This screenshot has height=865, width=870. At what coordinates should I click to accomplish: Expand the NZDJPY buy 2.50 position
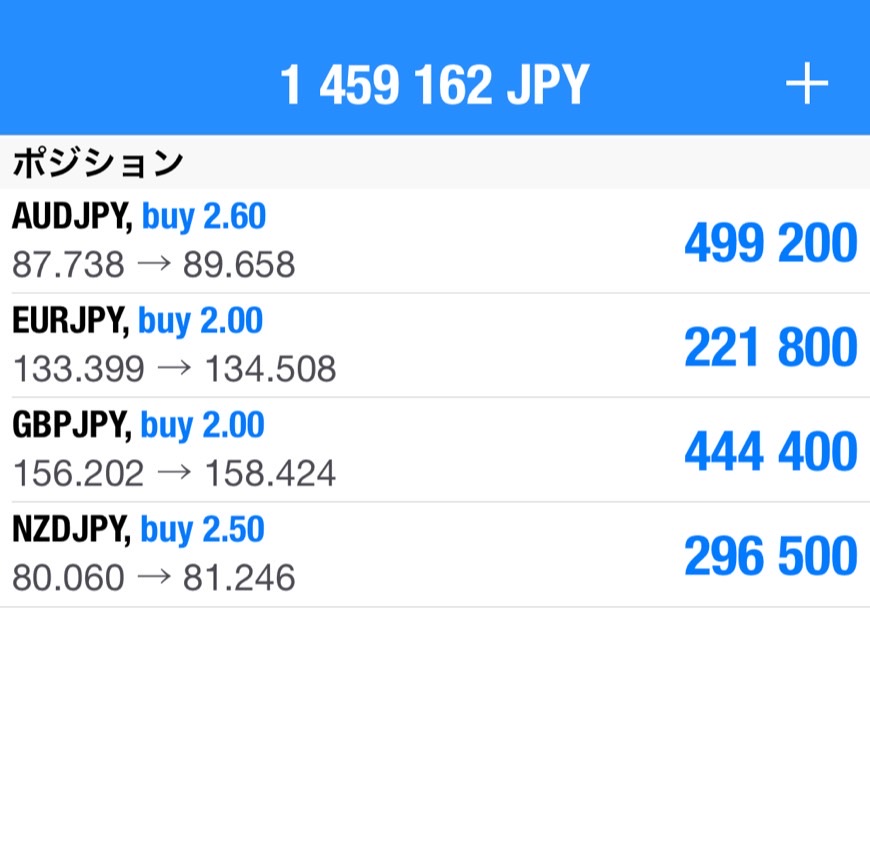(x=434, y=554)
